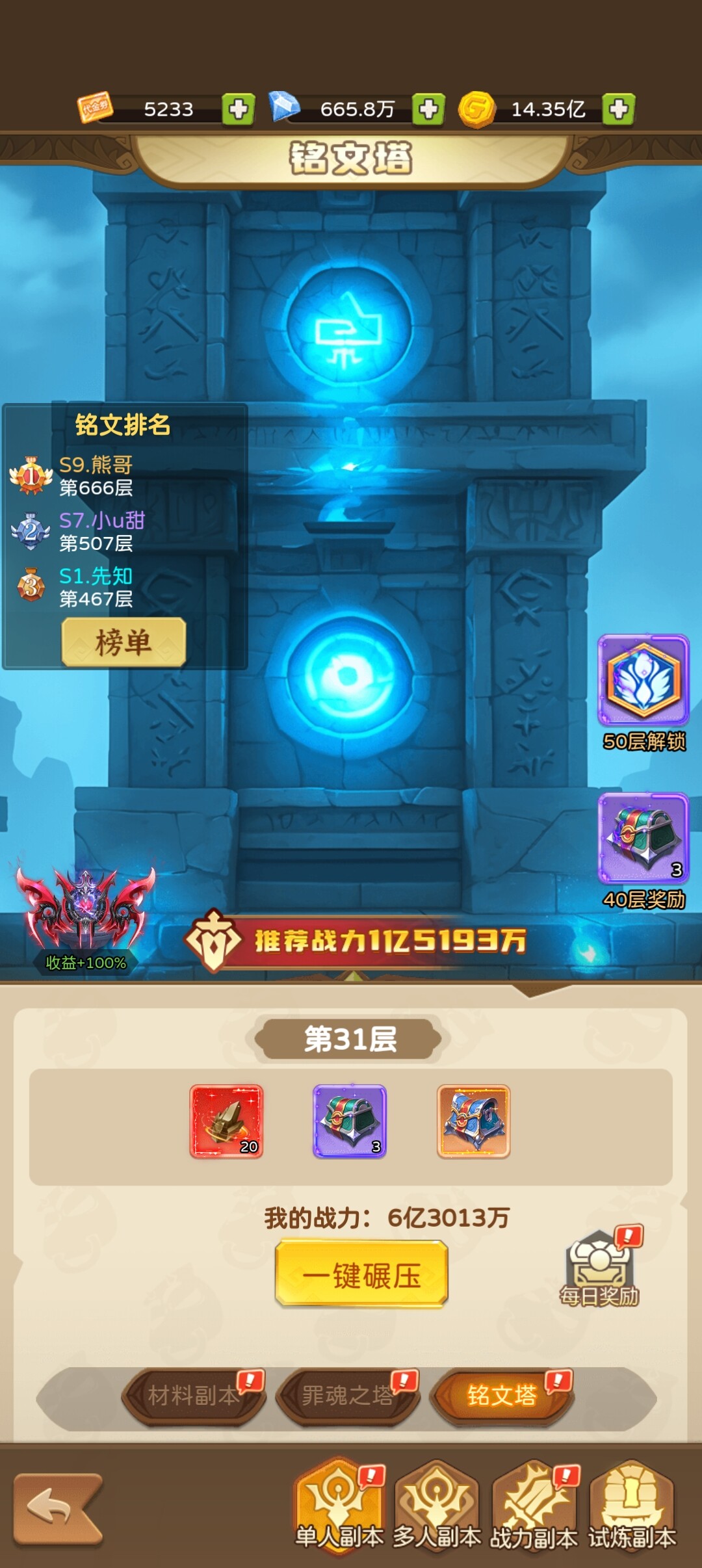The height and width of the screenshot is (1568, 702).
Task: Open the 榜单 ranking list
Action: coord(123,642)
